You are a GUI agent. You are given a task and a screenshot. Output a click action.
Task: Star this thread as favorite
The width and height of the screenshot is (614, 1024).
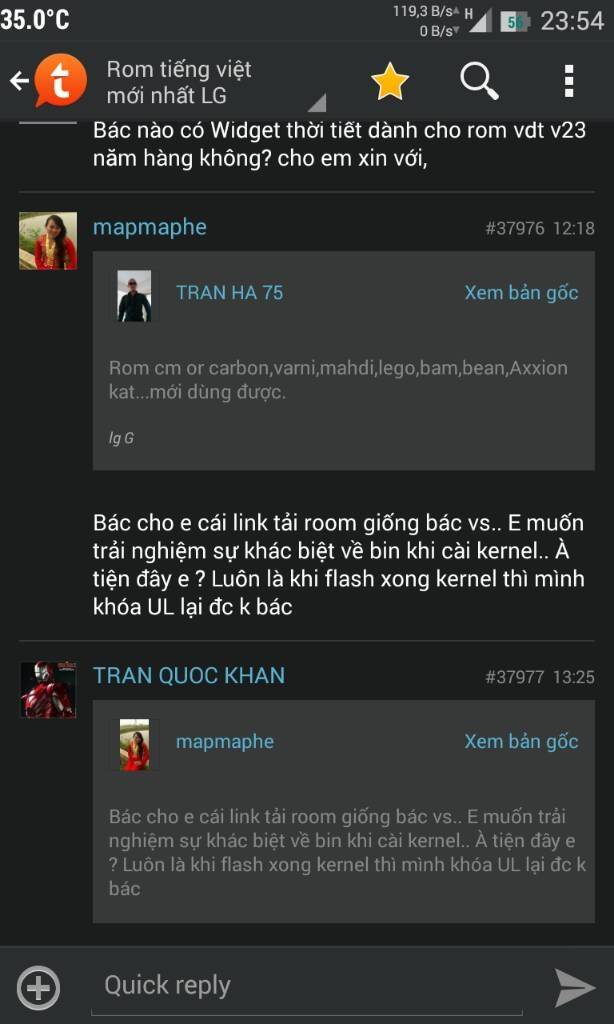[390, 81]
